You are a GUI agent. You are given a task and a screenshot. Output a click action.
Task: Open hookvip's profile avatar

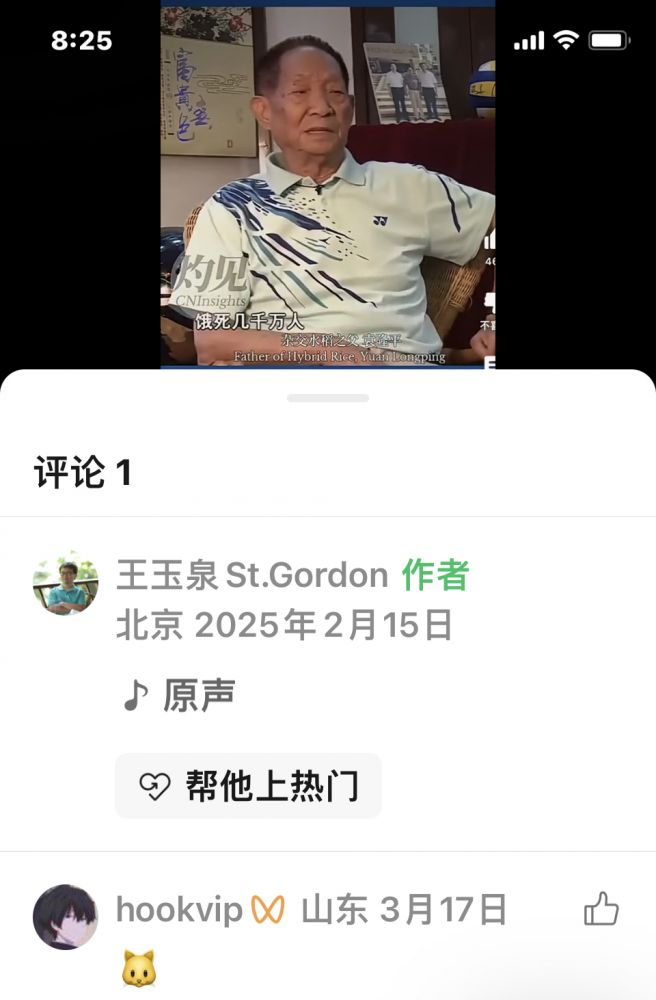click(x=66, y=916)
